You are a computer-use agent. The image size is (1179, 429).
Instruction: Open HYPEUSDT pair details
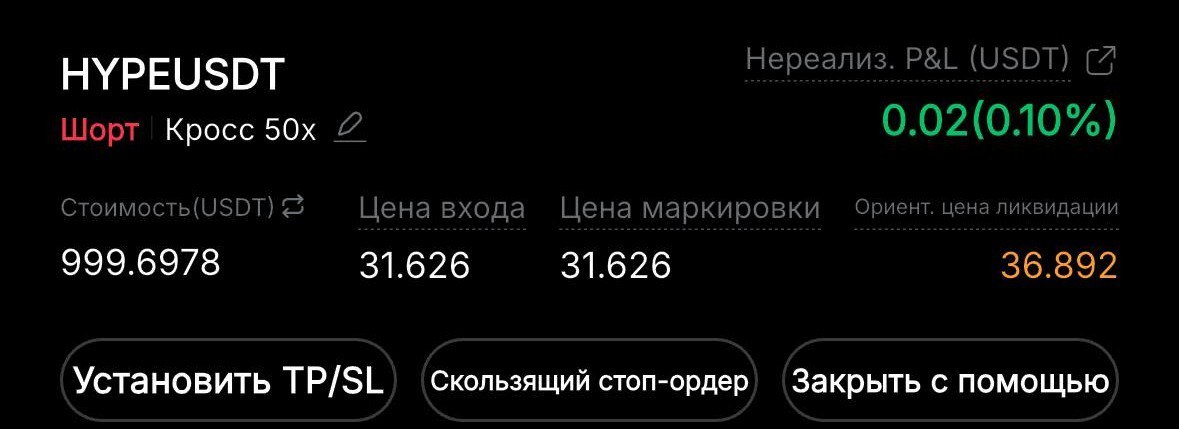[x=173, y=75]
